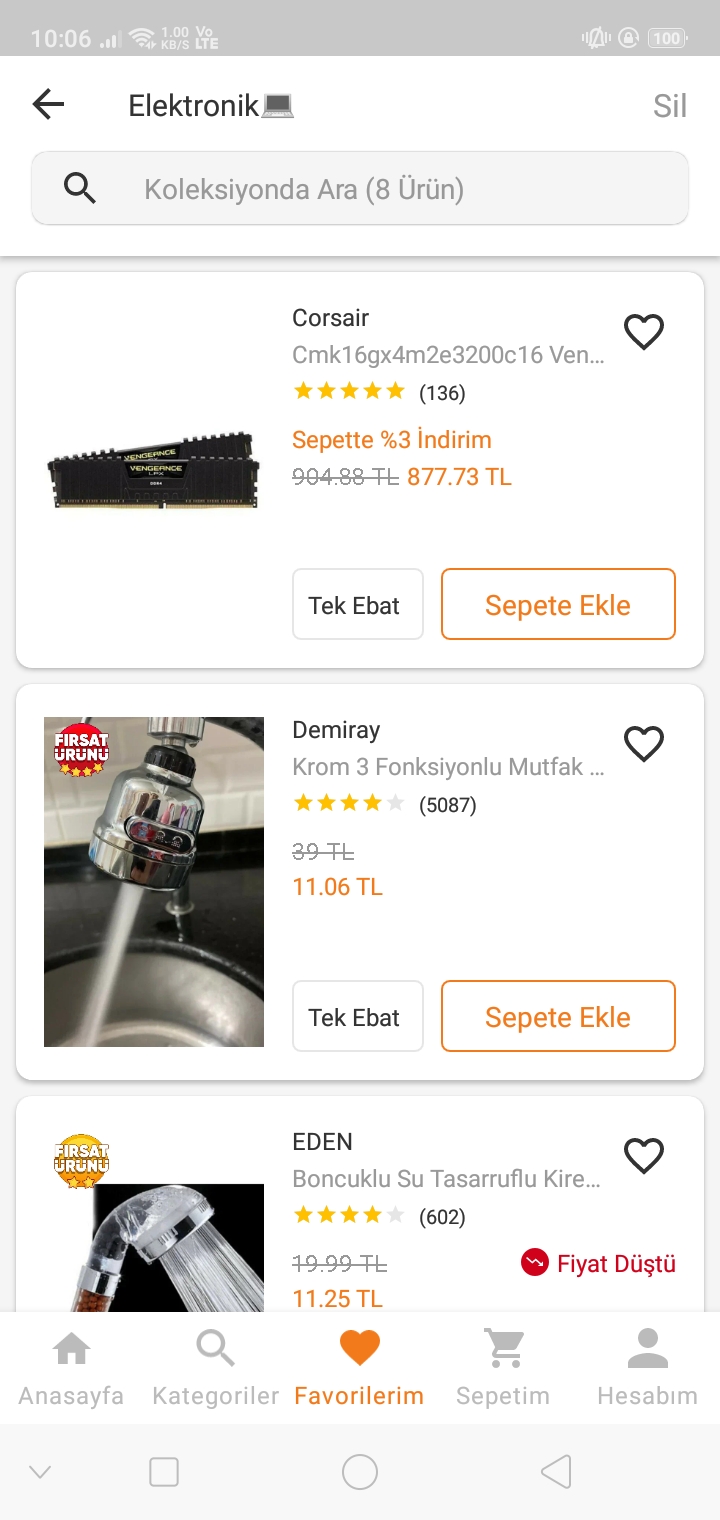Viewport: 720px width, 1520px height.
Task: Toggle the favorite heart on EDEN product
Action: pos(643,1156)
